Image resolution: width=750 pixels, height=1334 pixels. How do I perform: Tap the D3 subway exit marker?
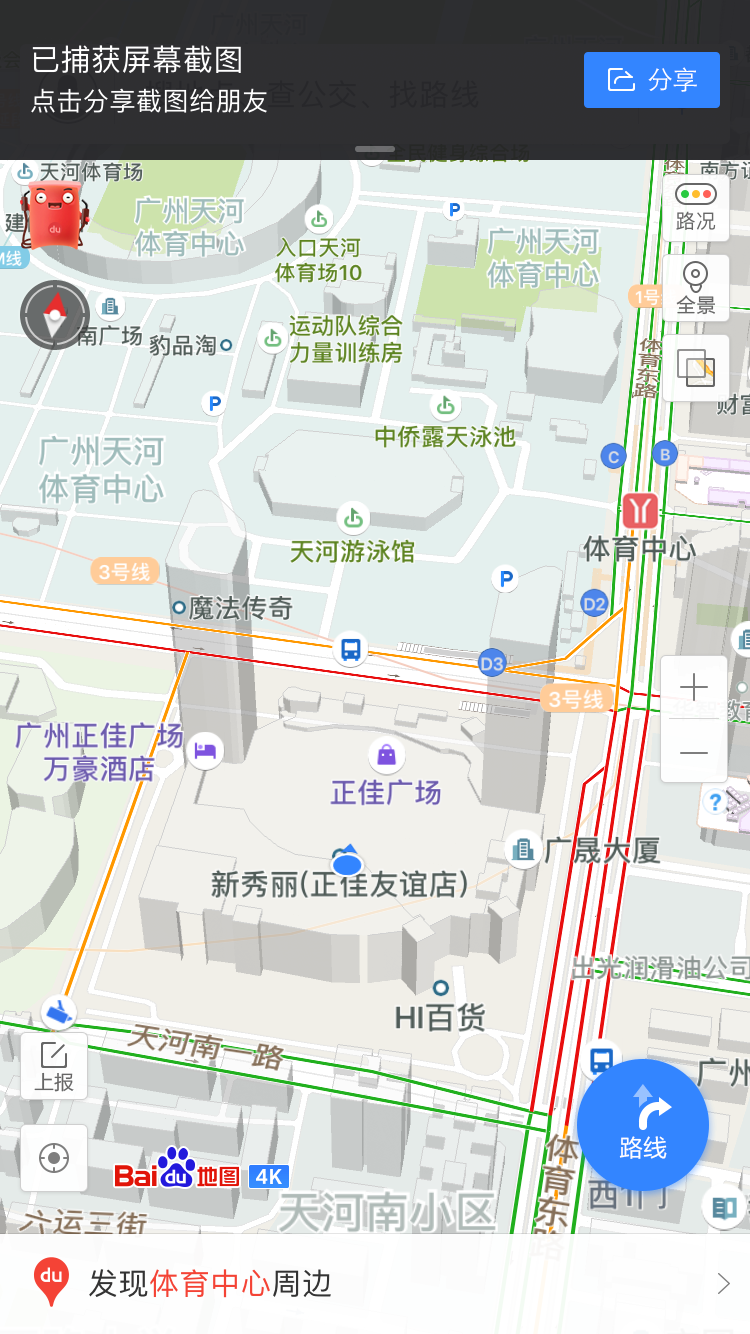coord(491,663)
